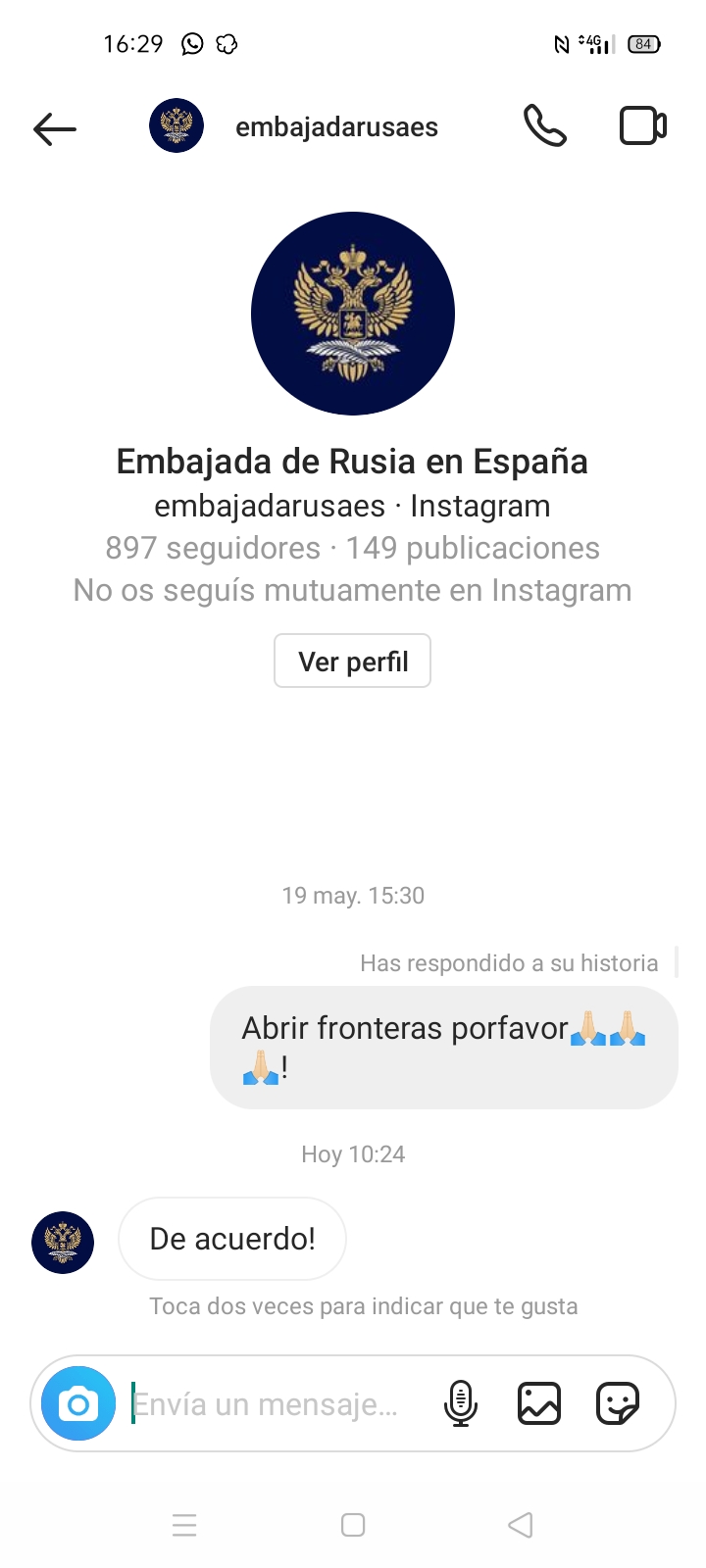Open the gallery image picker

538,1403
